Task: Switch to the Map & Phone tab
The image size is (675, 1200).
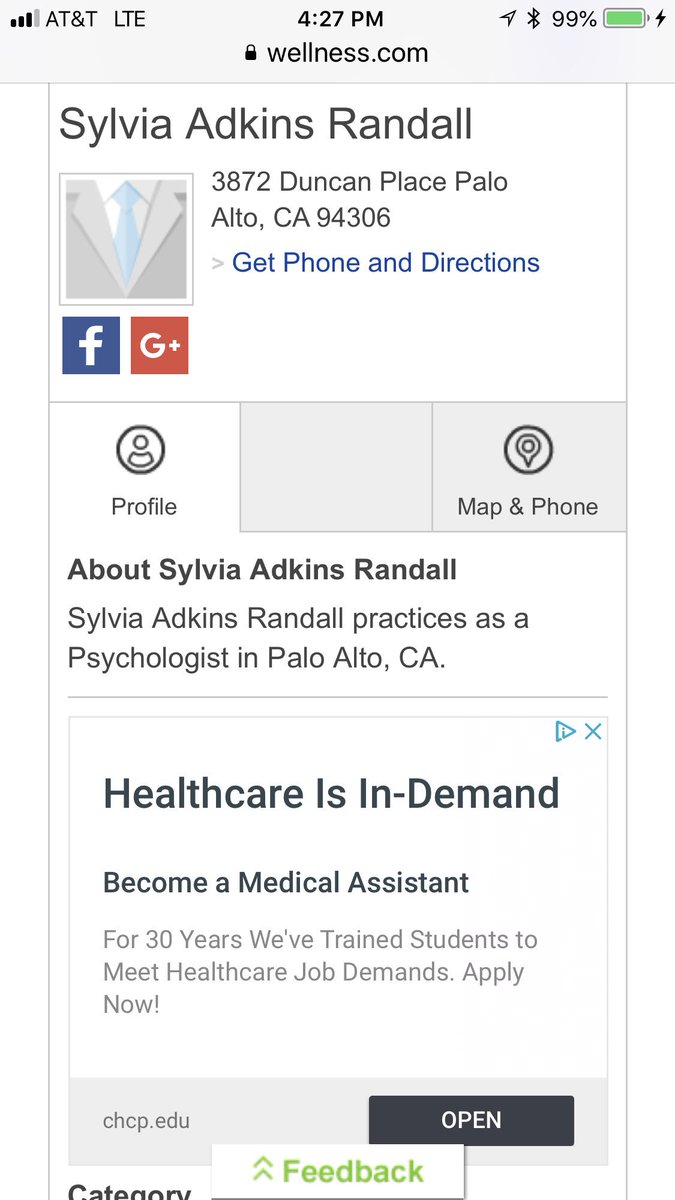Action: point(528,468)
